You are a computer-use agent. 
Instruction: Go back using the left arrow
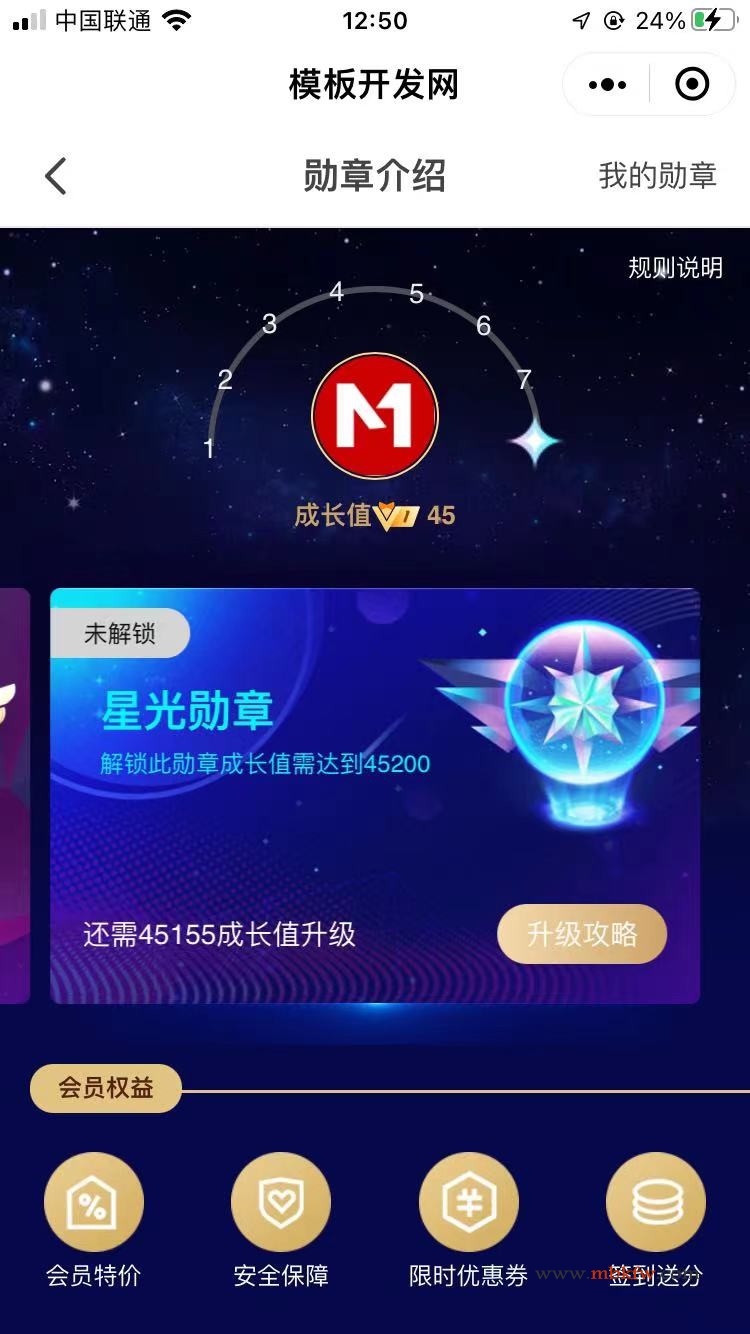tap(56, 177)
